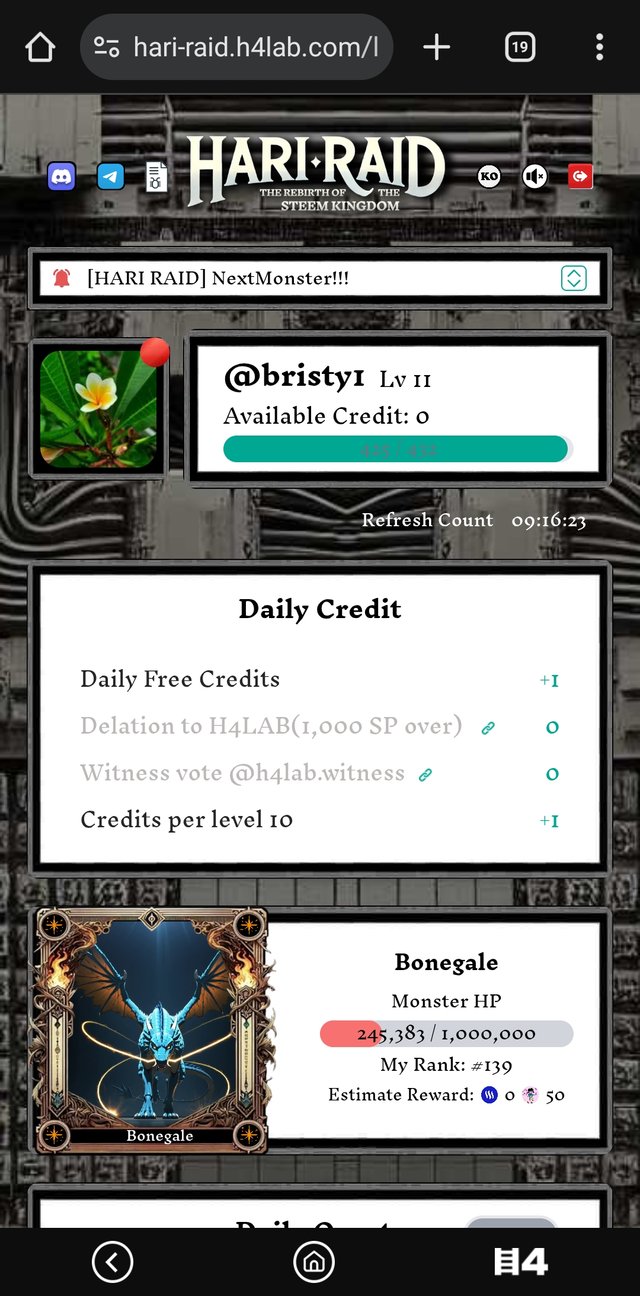Show the 19 open tabs
The height and width of the screenshot is (1296, 640).
[x=519, y=47]
